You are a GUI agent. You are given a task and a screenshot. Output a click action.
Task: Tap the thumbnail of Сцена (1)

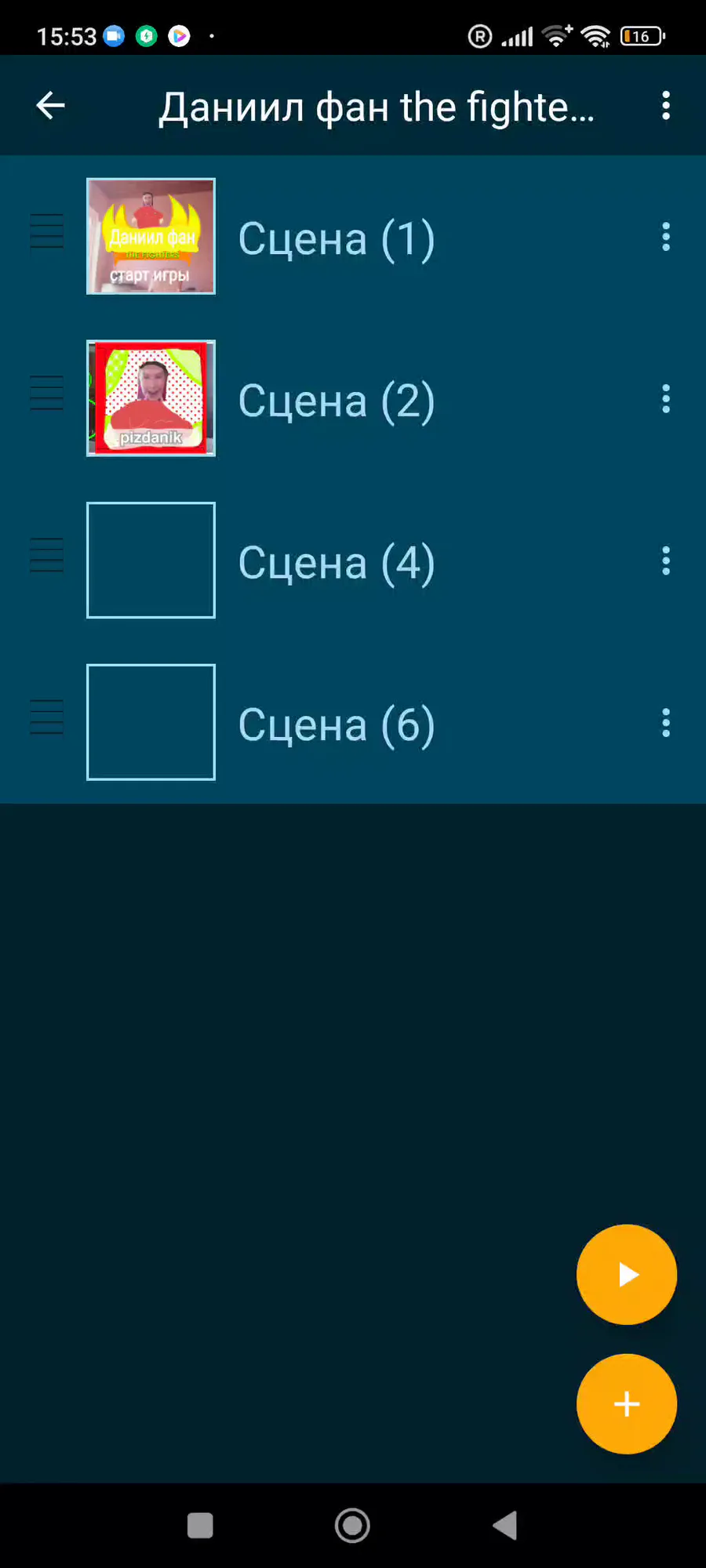tap(151, 237)
